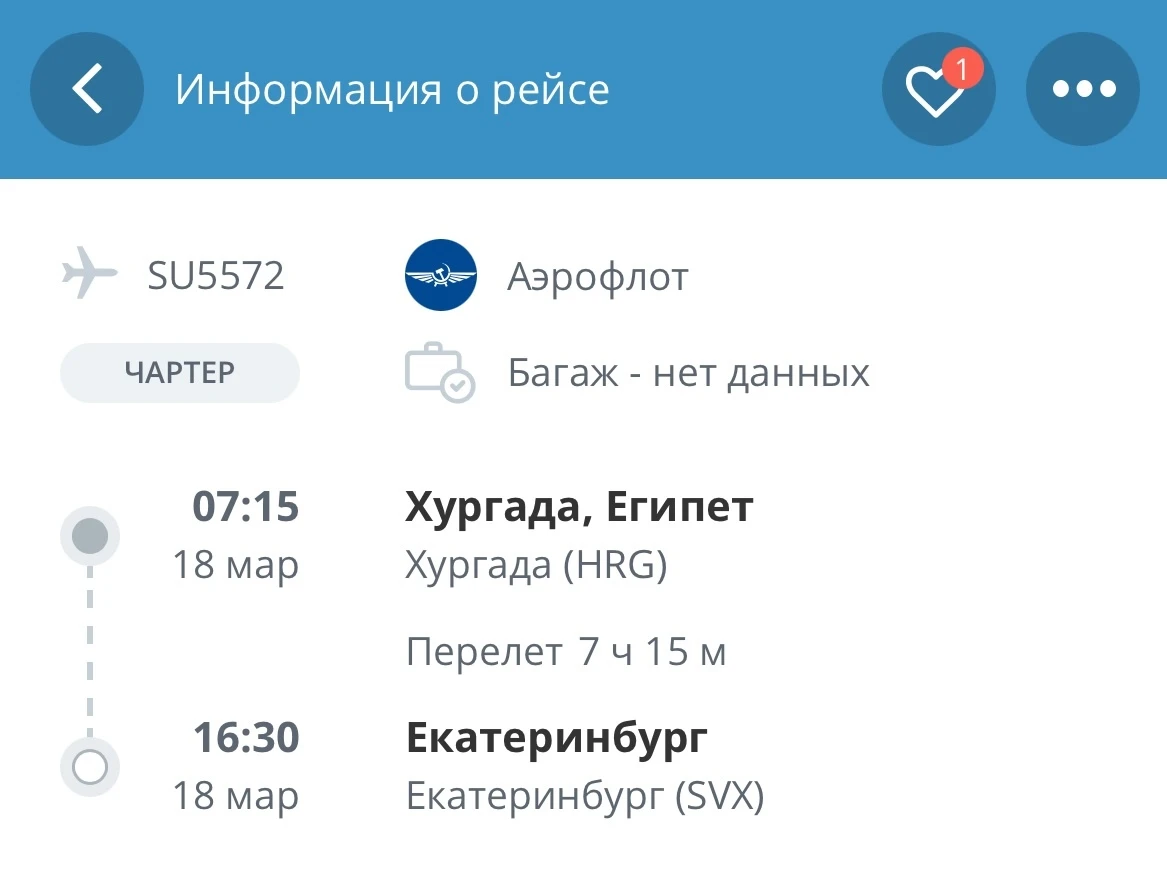Open favorites heart with badge
The width and height of the screenshot is (1167, 869).
(937, 90)
